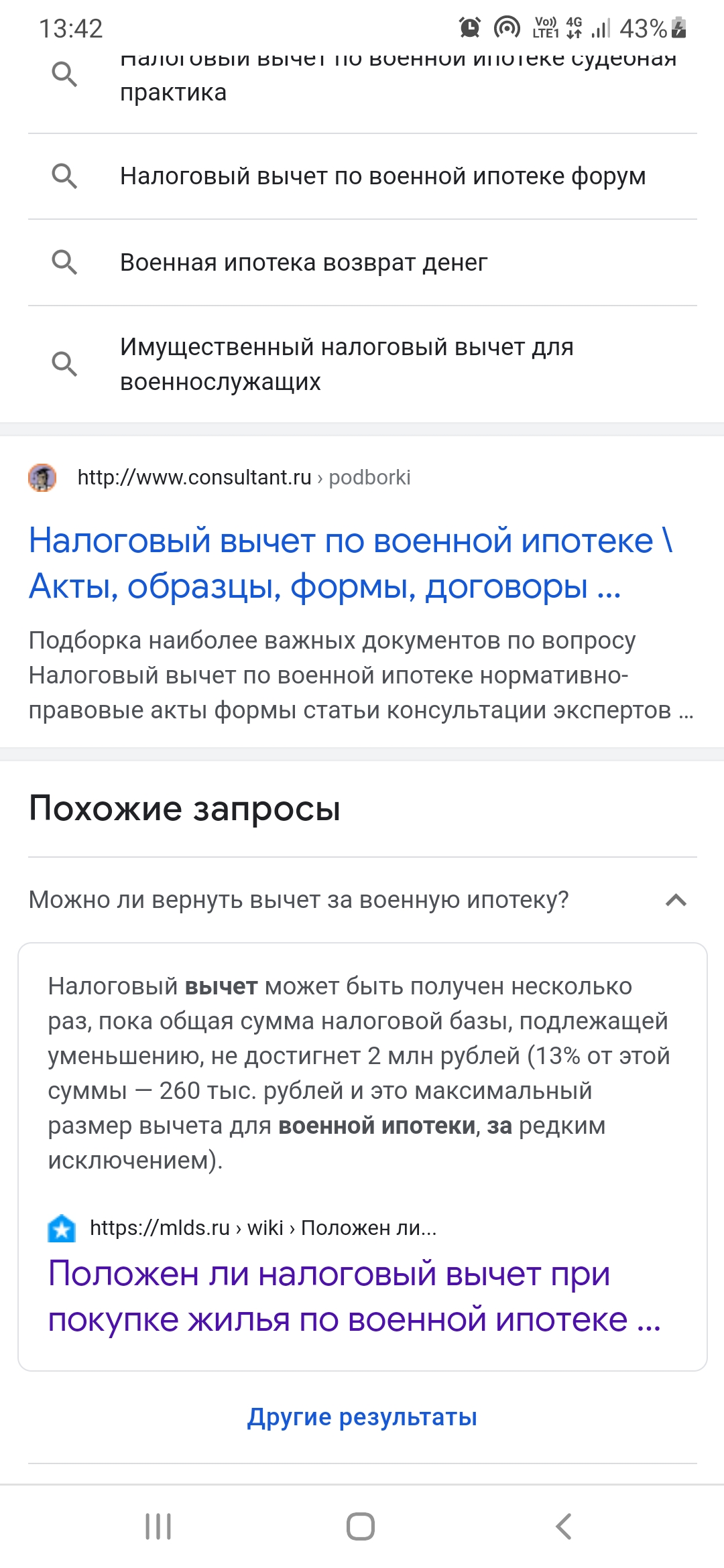
Task: Open the consultant.ru result «Налоговый вычет по военной ипотеке»
Action: [x=351, y=563]
